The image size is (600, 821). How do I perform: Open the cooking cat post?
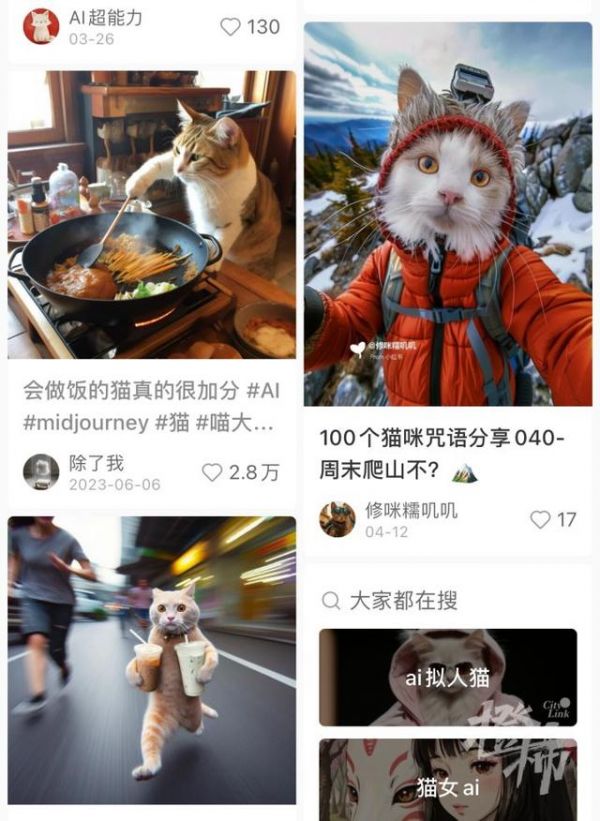click(x=152, y=215)
